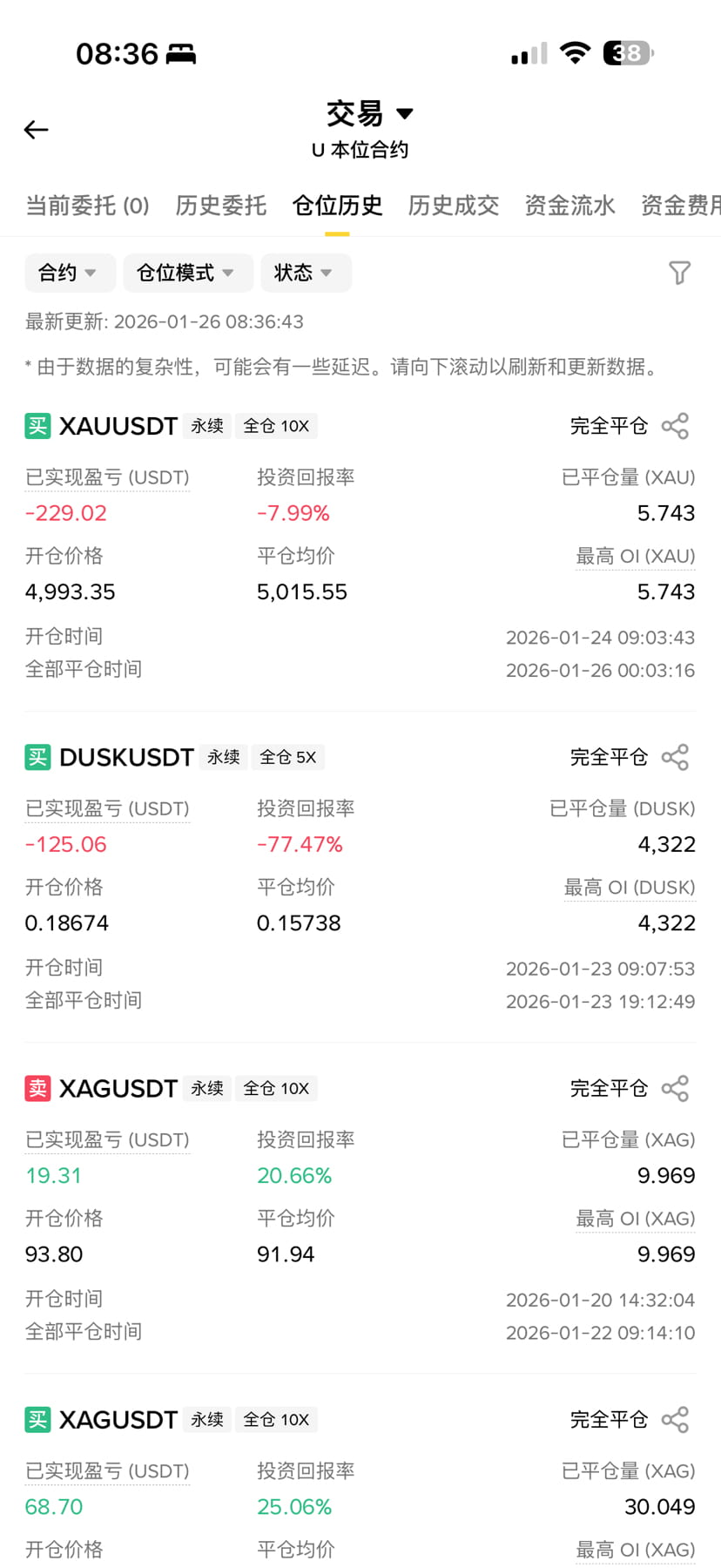The image size is (721, 1568).
Task: Switch to the 历史成交 tab
Action: [454, 206]
